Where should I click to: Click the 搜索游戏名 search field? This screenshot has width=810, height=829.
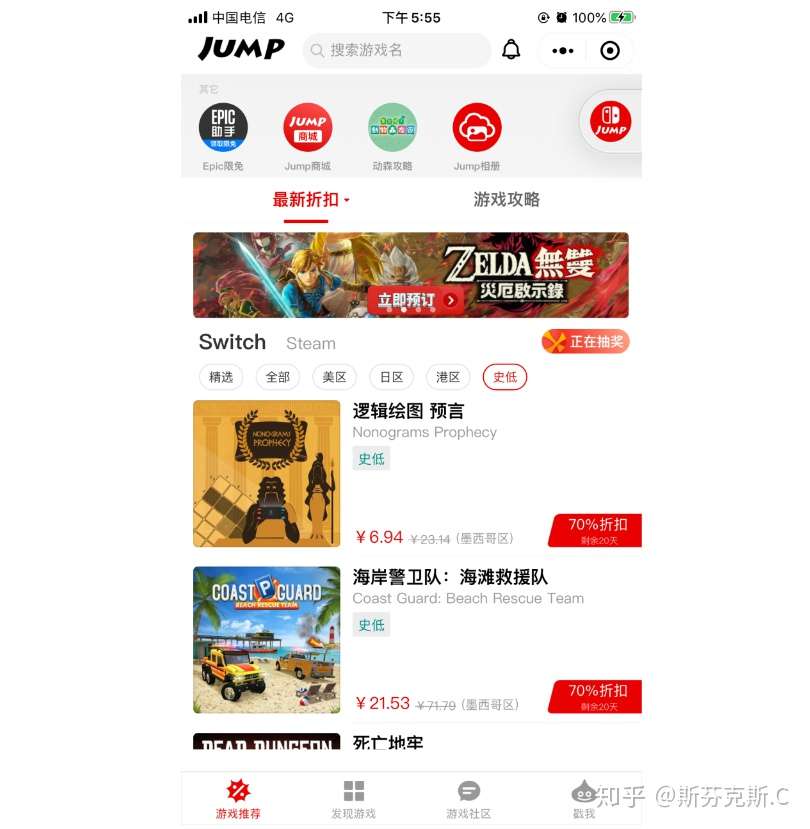396,50
